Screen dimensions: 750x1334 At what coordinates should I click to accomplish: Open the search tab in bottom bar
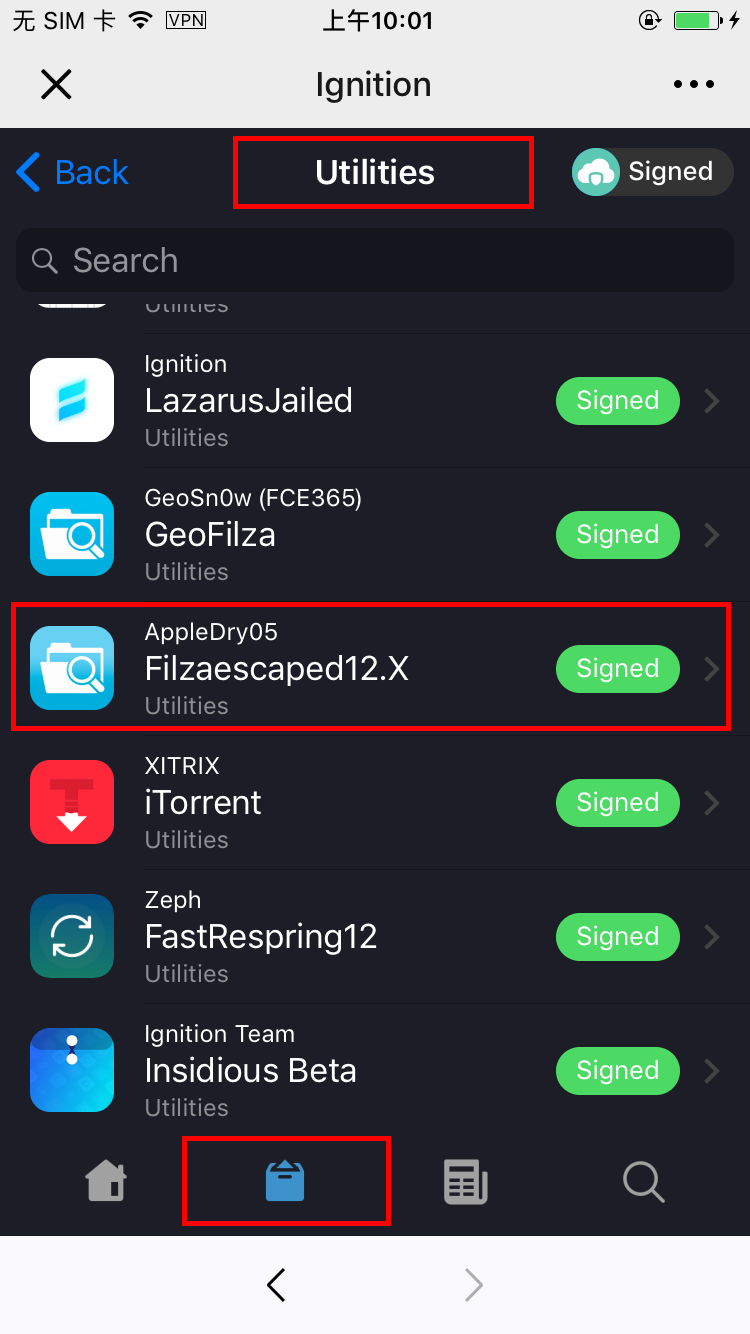(643, 1182)
